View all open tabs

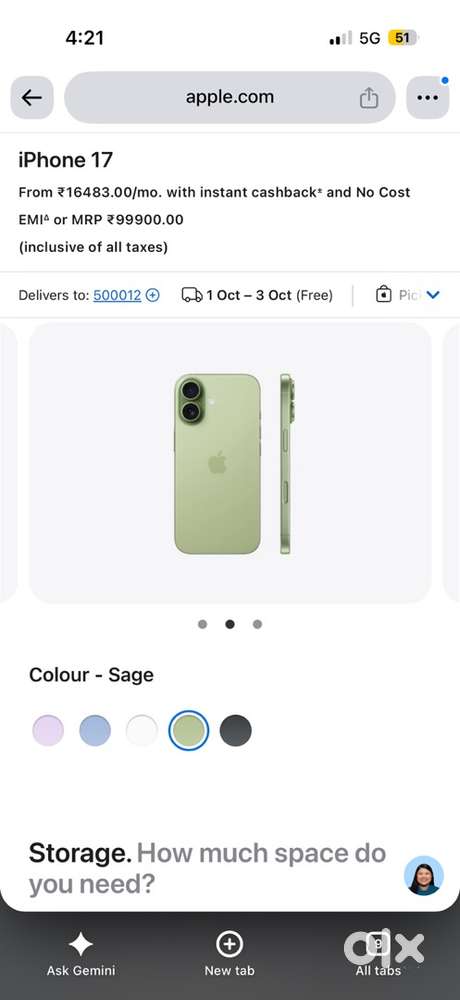[x=378, y=955]
